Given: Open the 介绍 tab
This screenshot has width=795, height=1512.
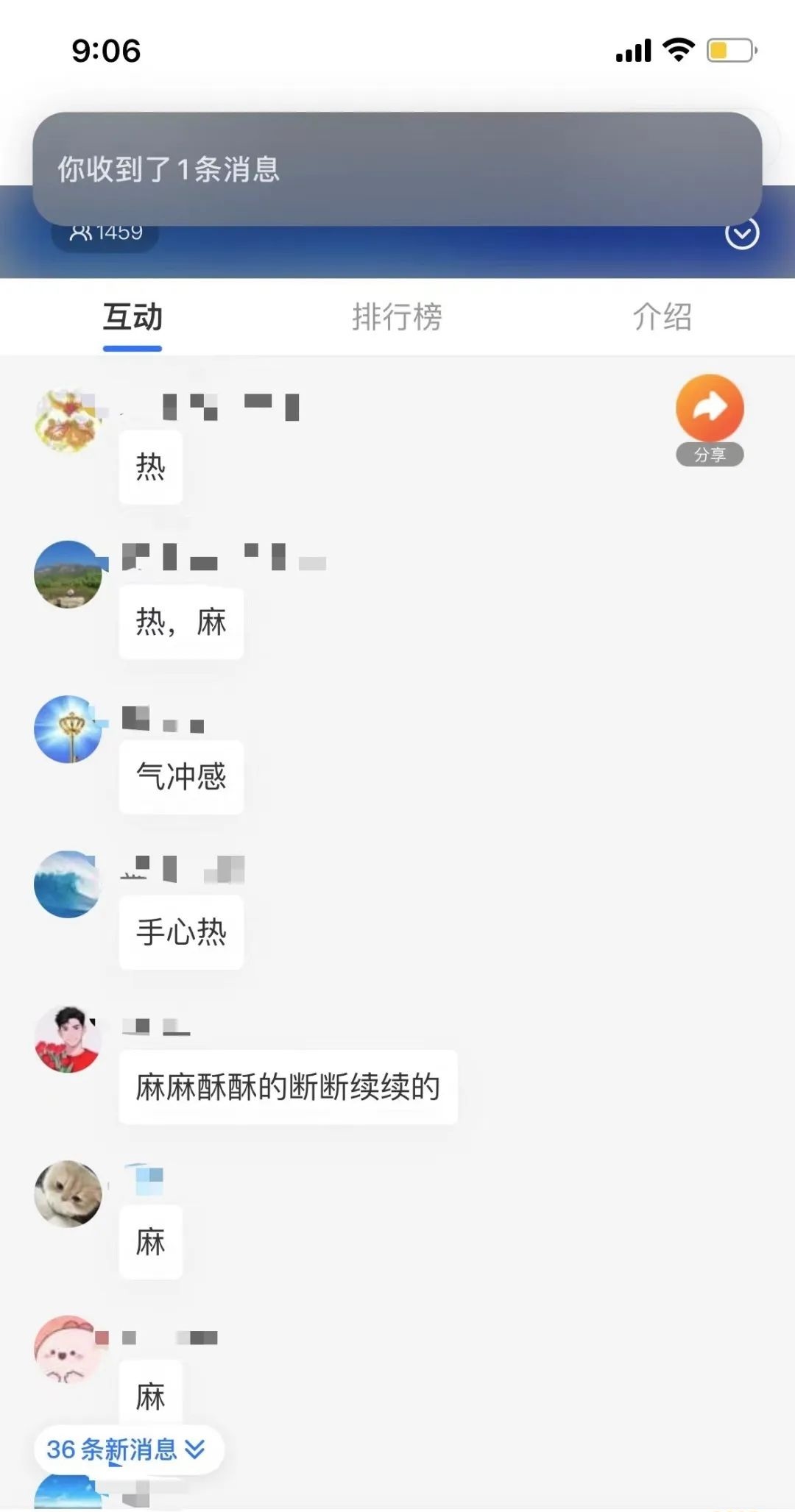Looking at the screenshot, I should click(x=662, y=318).
